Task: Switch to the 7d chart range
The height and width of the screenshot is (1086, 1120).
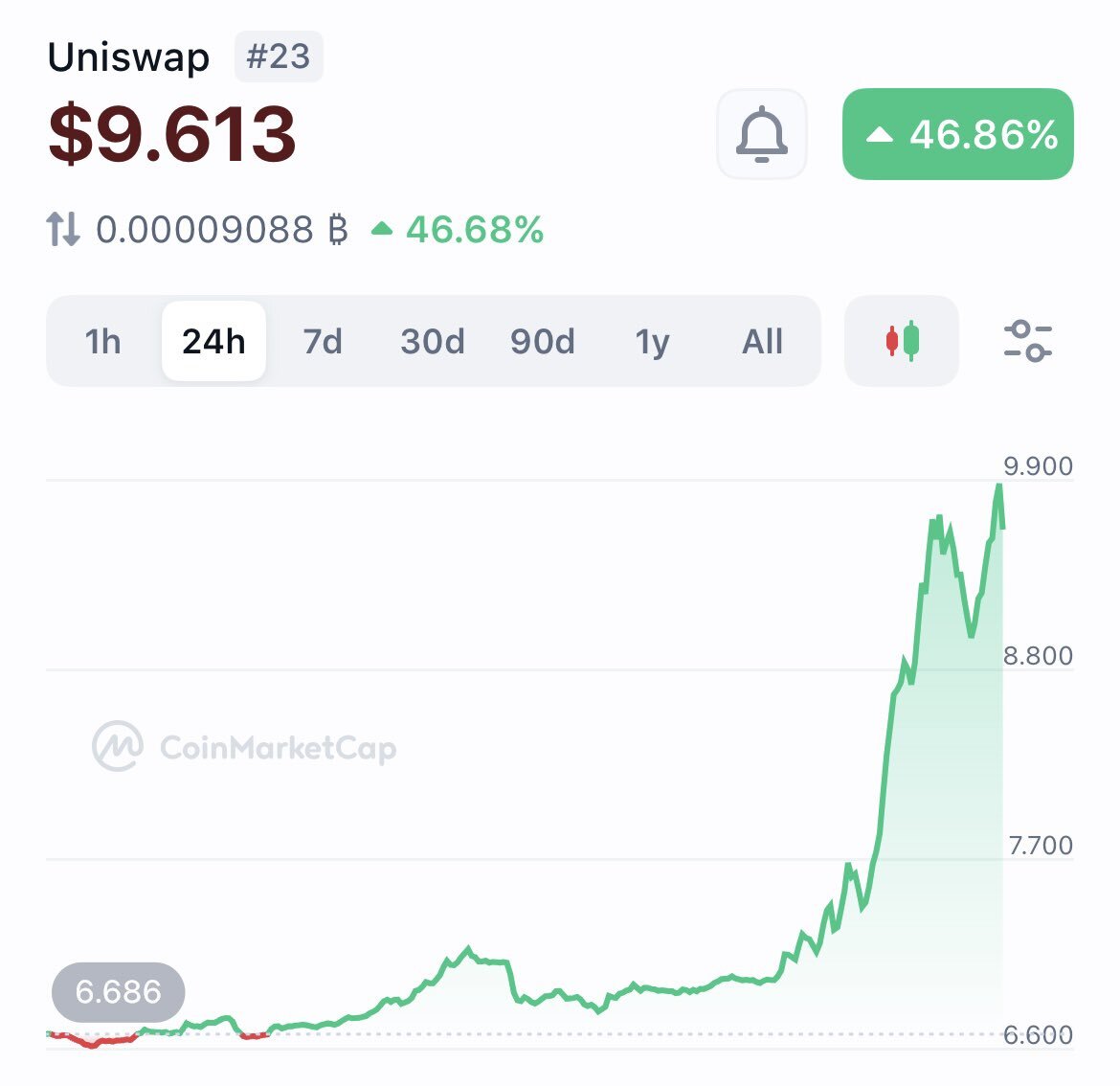Action: pyautogui.click(x=323, y=341)
